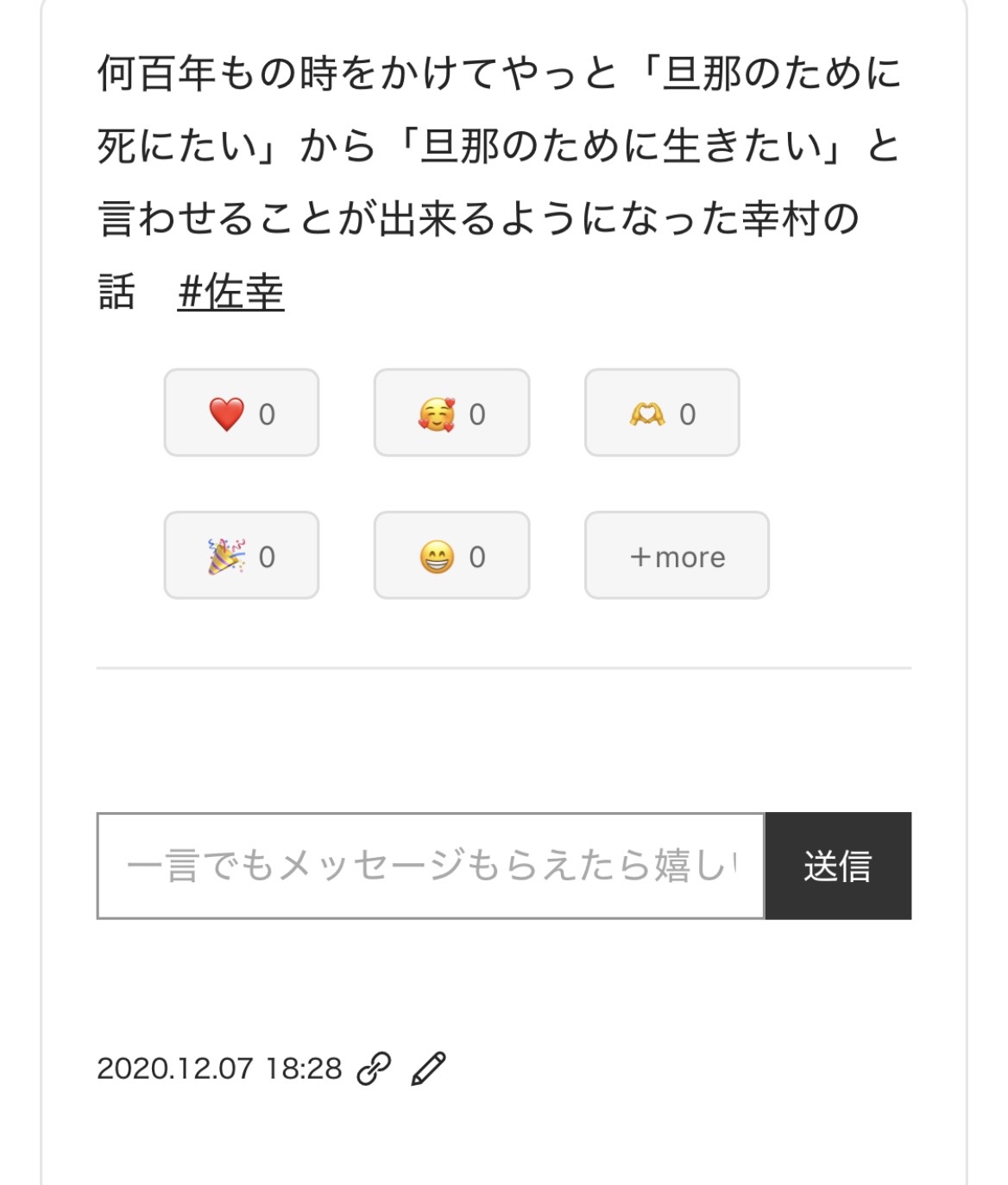This screenshot has height=1185, width=1008.
Task: Copy the post permalink via chain icon
Action: point(375,1068)
